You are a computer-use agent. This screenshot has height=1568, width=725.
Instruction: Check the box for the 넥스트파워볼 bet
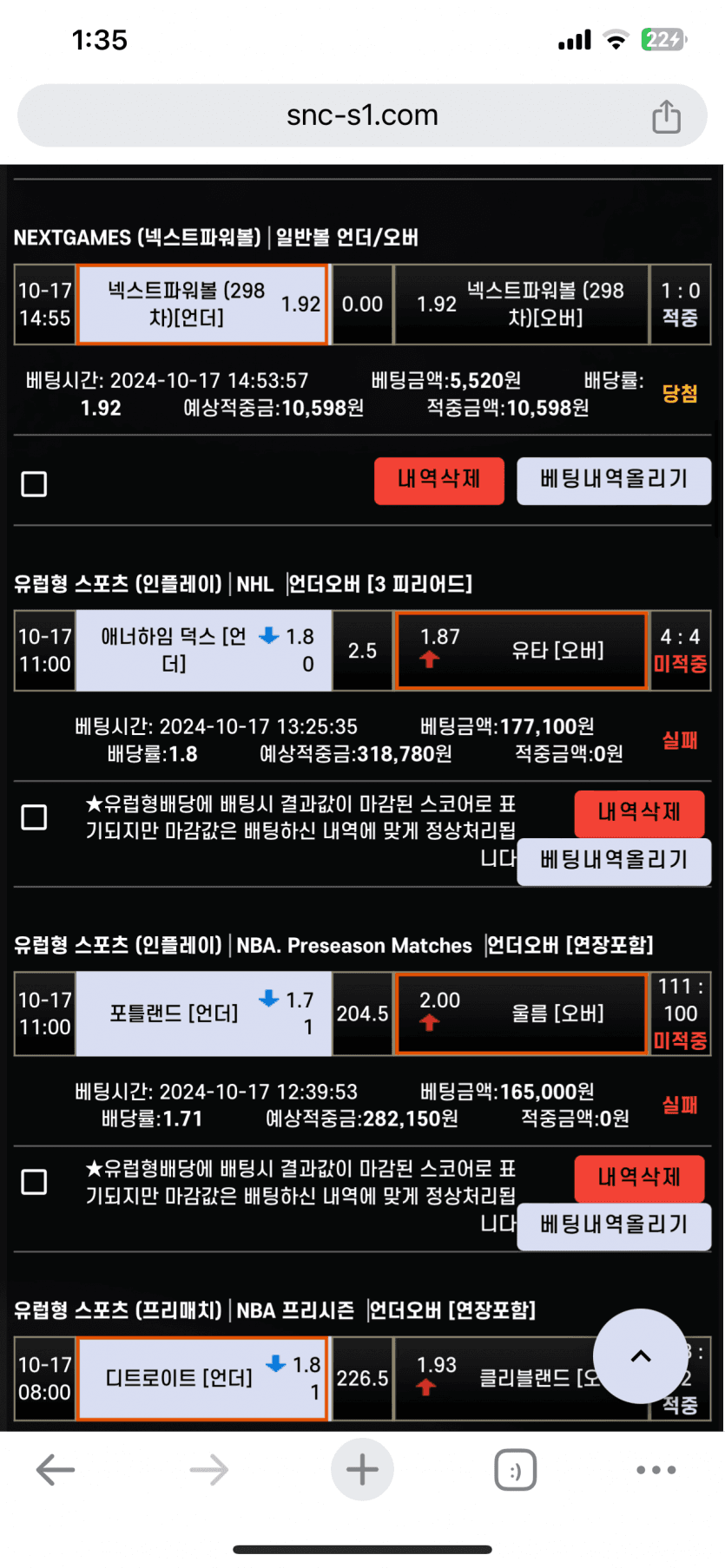click(x=34, y=483)
